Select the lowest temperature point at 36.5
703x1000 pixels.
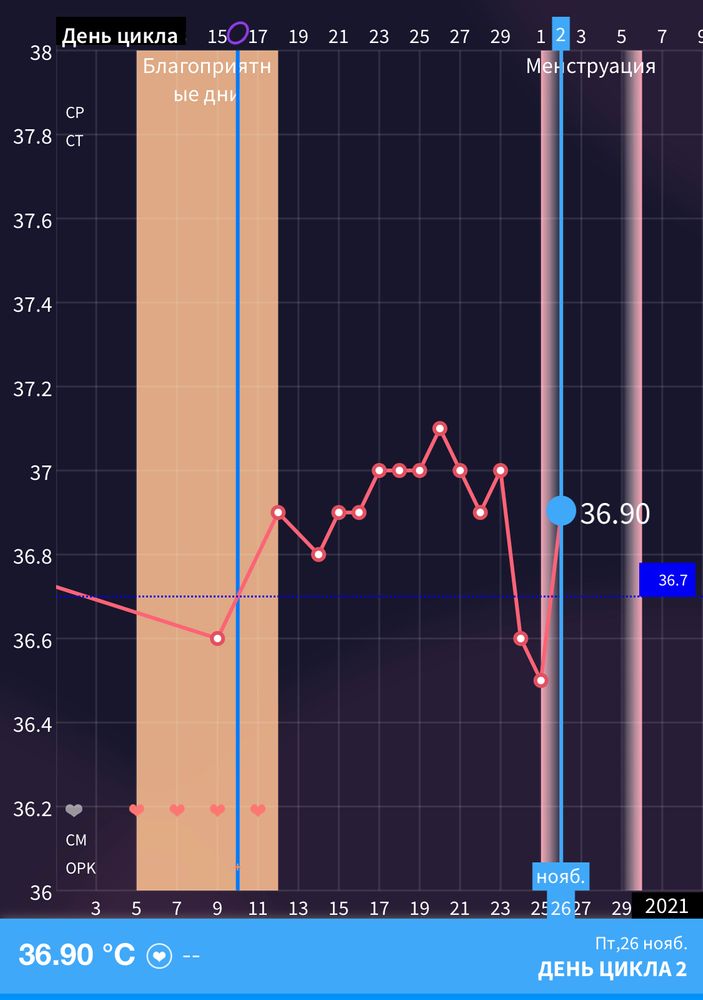541,680
